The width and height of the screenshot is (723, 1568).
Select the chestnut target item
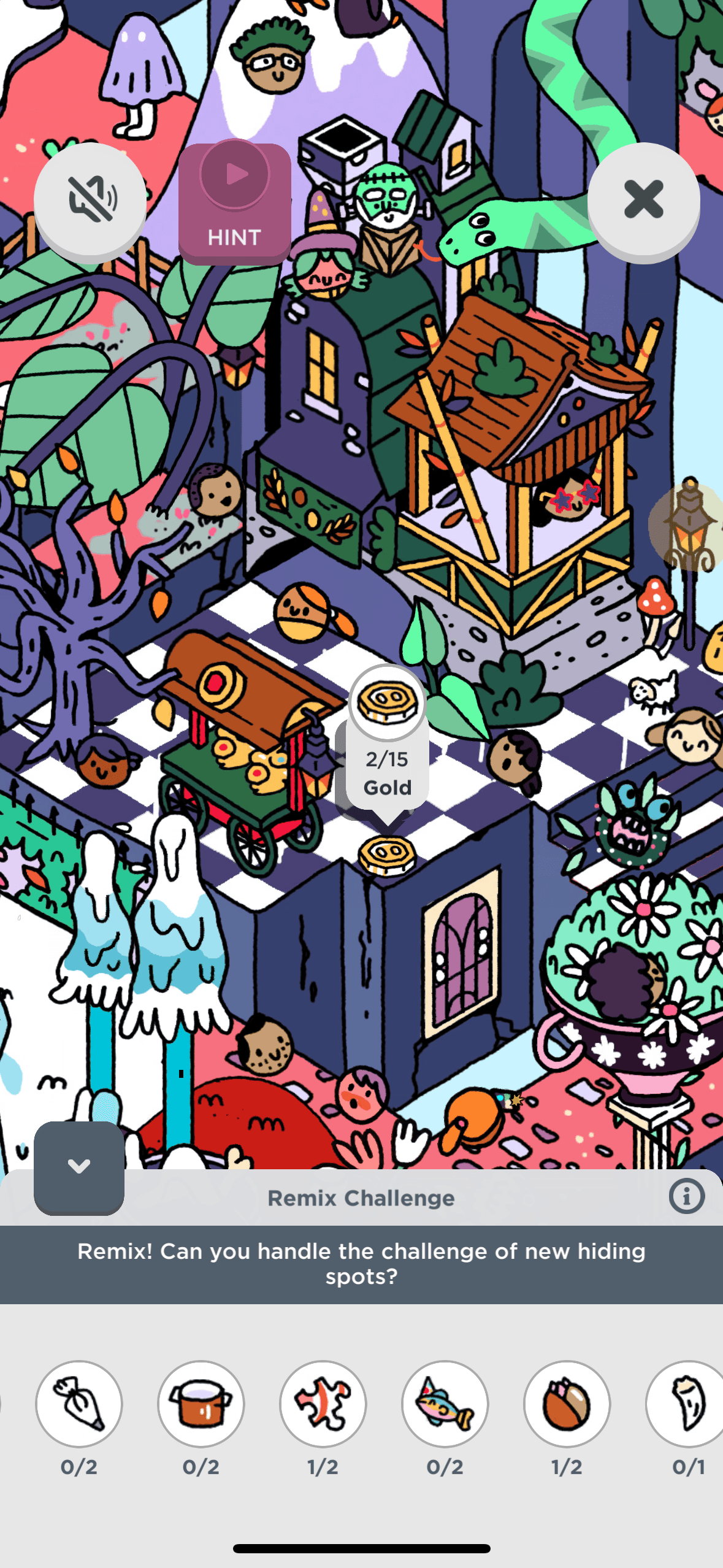[x=567, y=1404]
